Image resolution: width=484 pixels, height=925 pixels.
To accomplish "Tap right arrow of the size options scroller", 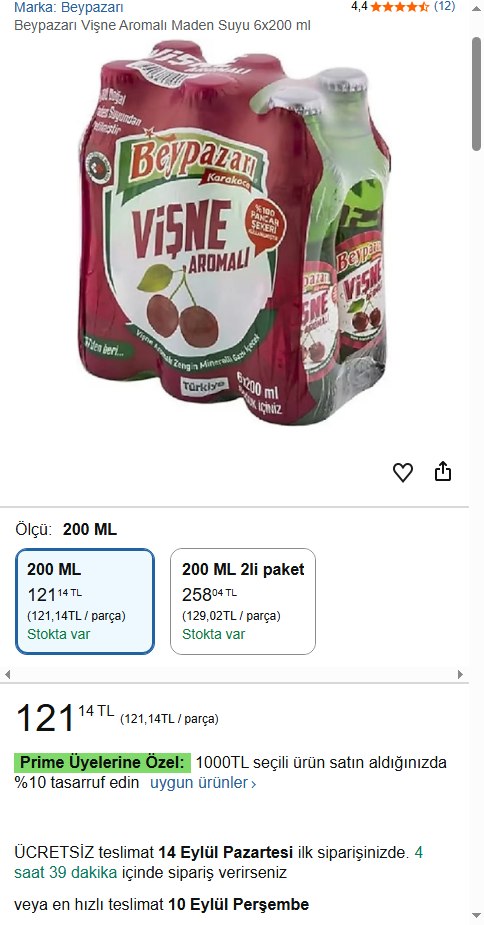I will click(460, 674).
